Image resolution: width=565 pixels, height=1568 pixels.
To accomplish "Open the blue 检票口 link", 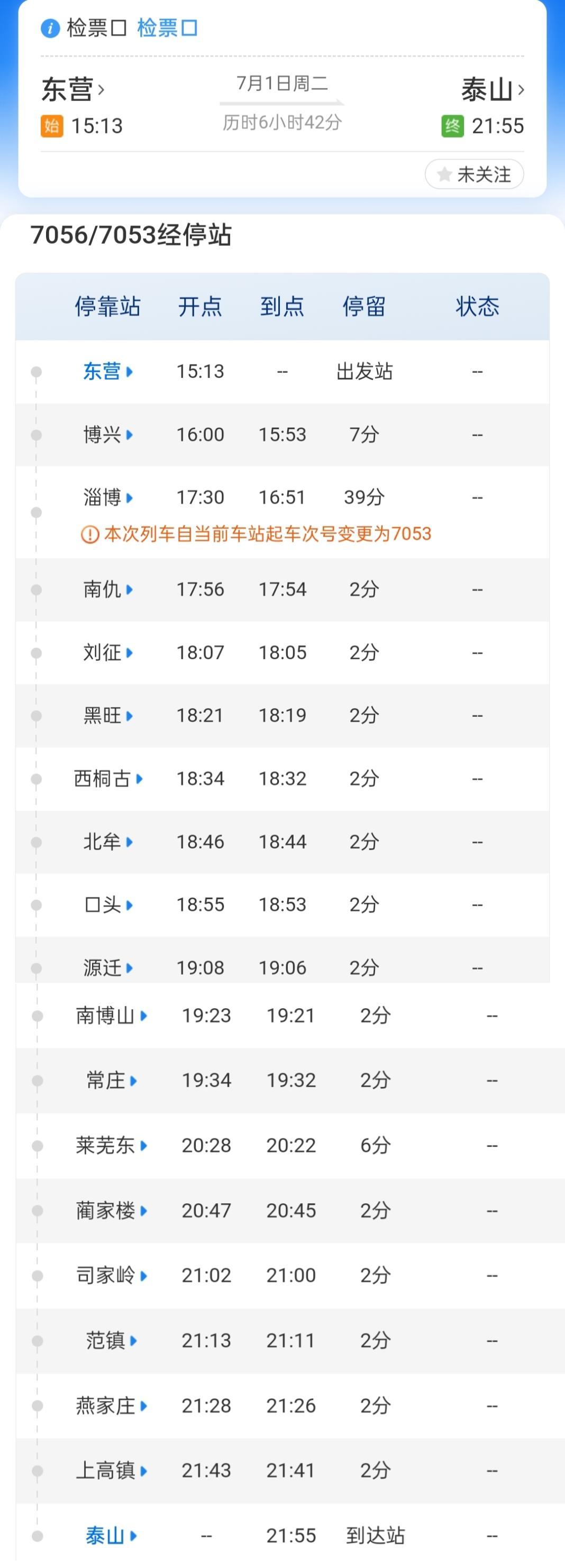I will click(167, 28).
